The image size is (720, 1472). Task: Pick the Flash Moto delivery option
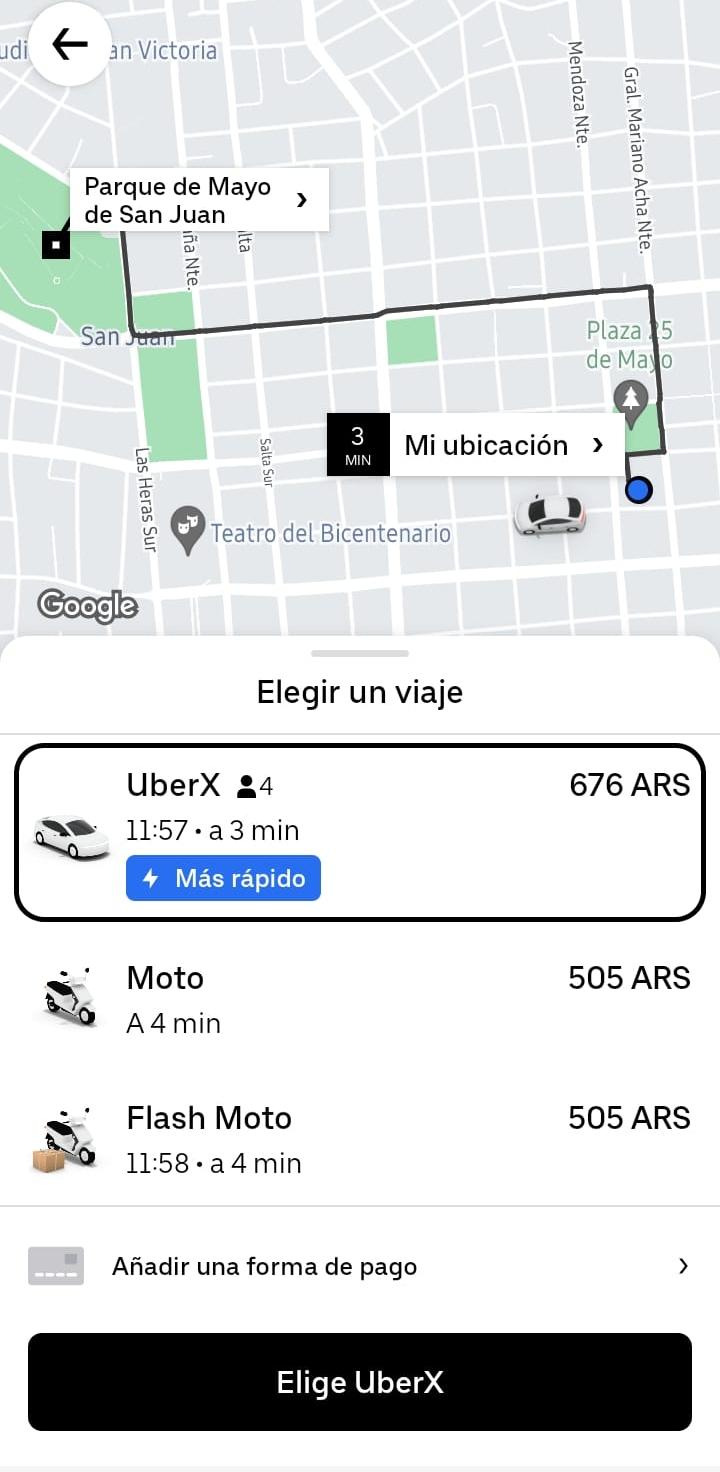coord(360,1139)
